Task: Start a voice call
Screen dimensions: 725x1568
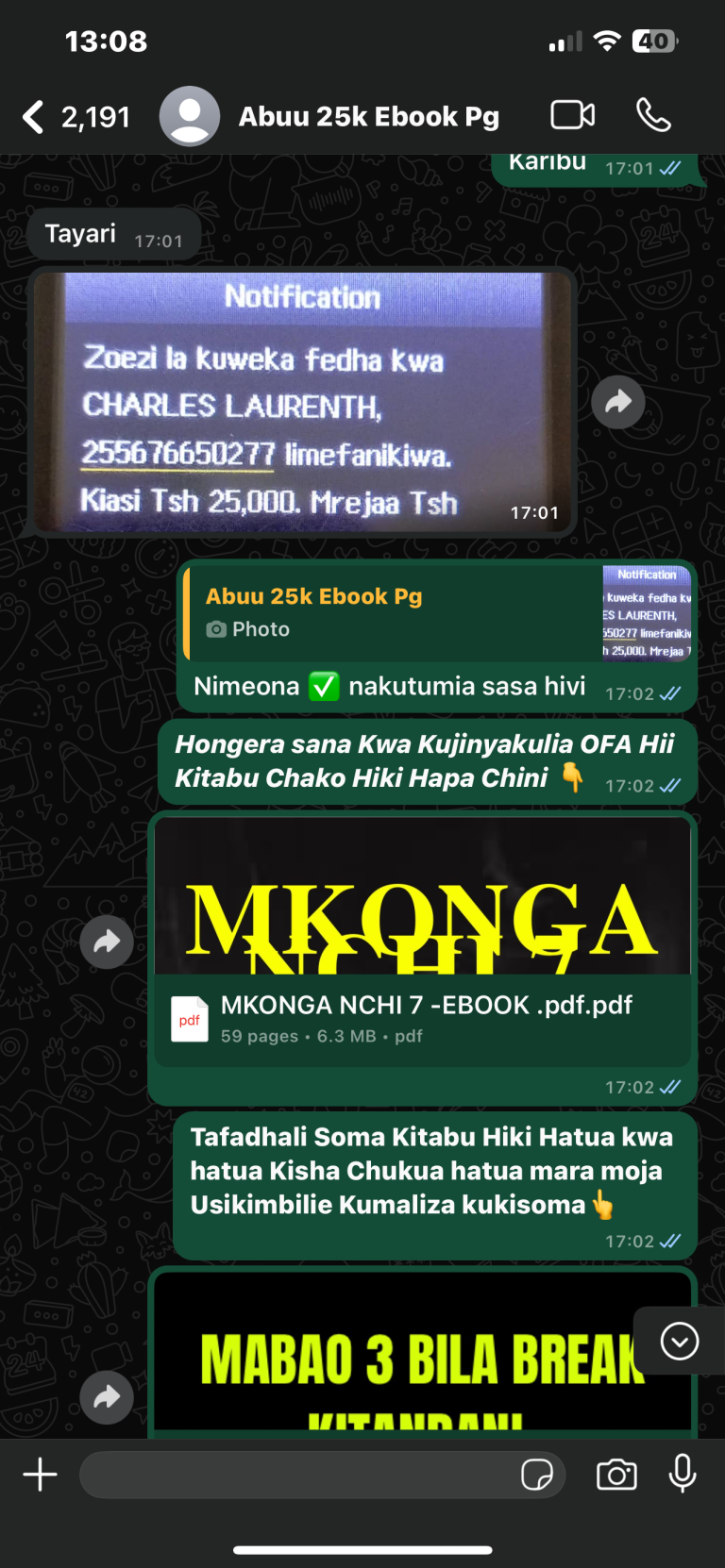Action: 653,115
